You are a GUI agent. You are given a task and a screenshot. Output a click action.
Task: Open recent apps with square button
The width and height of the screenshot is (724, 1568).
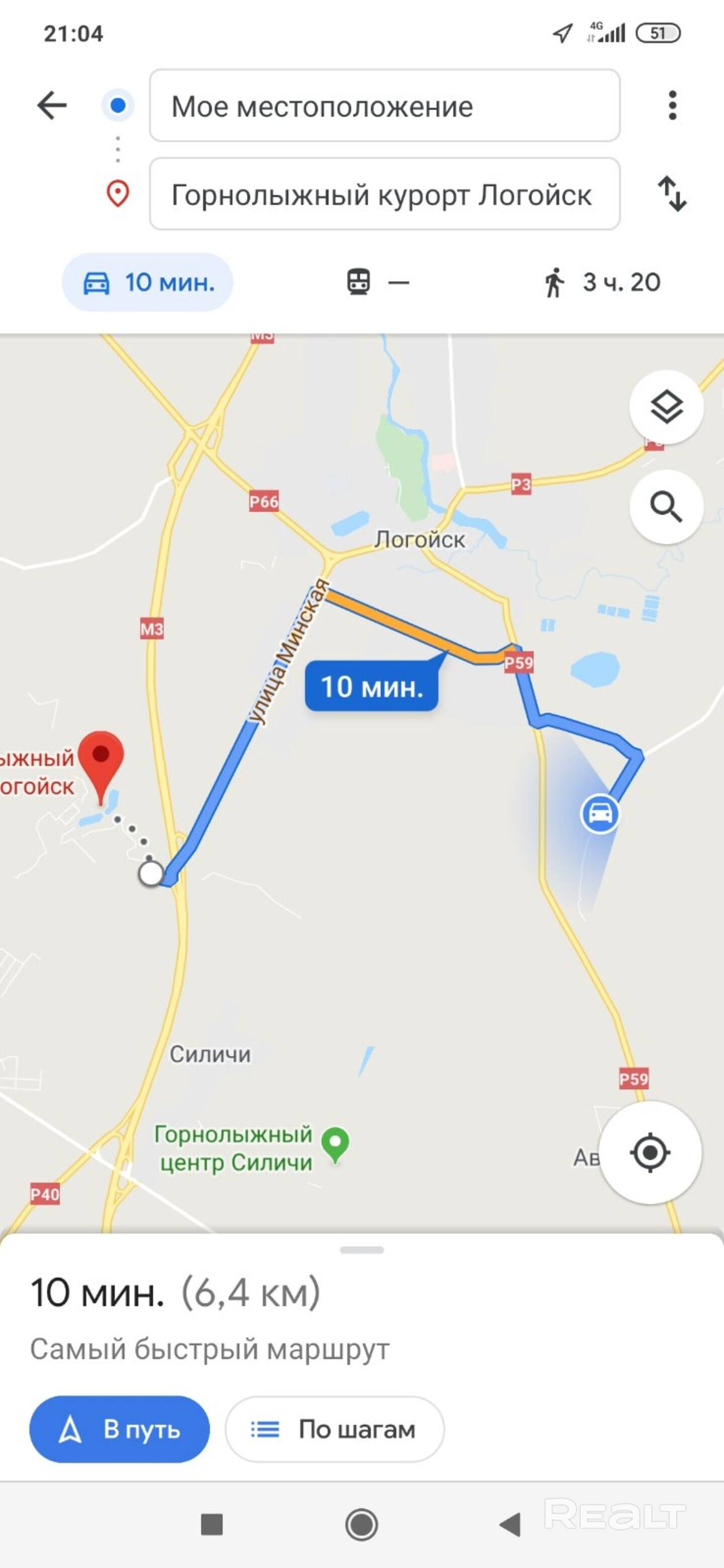point(212,1524)
